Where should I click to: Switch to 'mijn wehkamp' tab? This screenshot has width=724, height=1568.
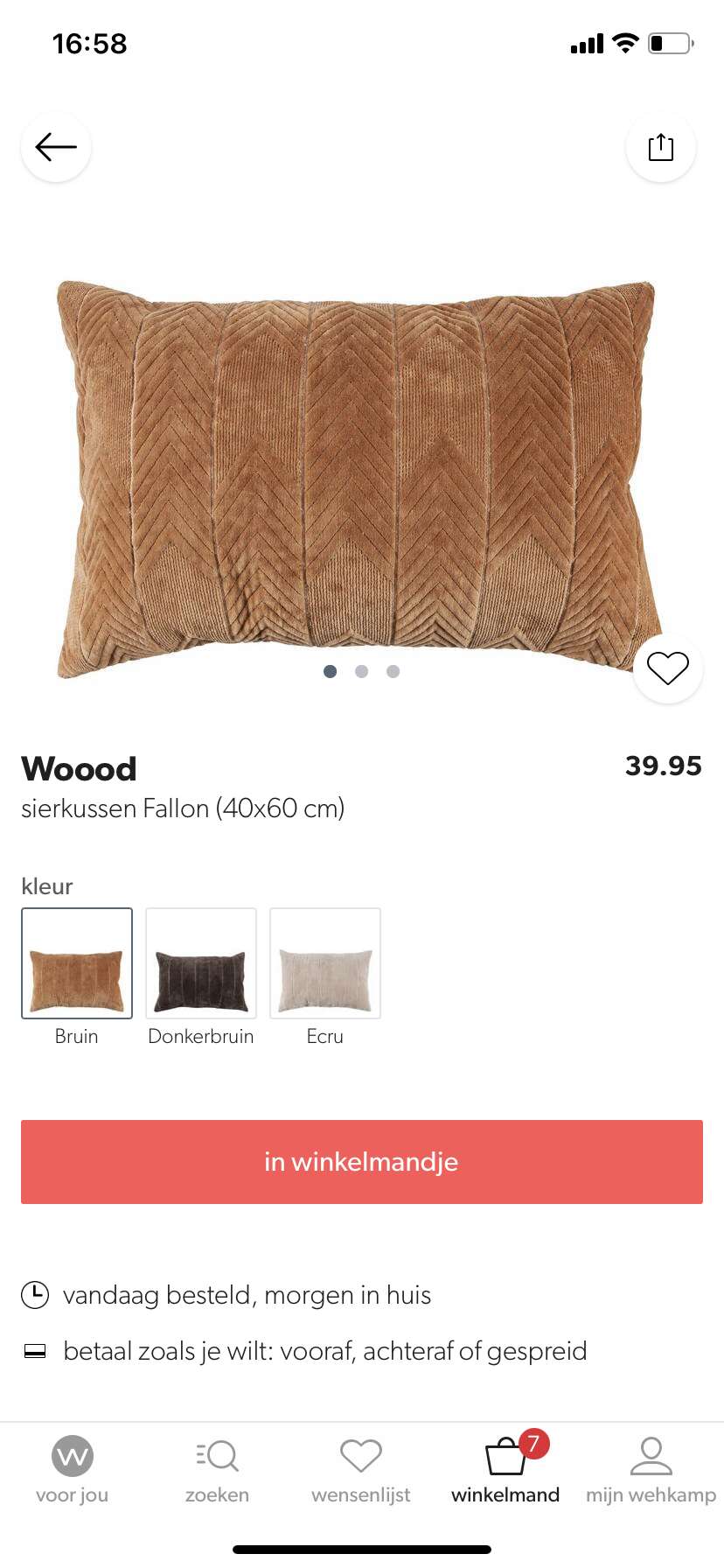[651, 1470]
